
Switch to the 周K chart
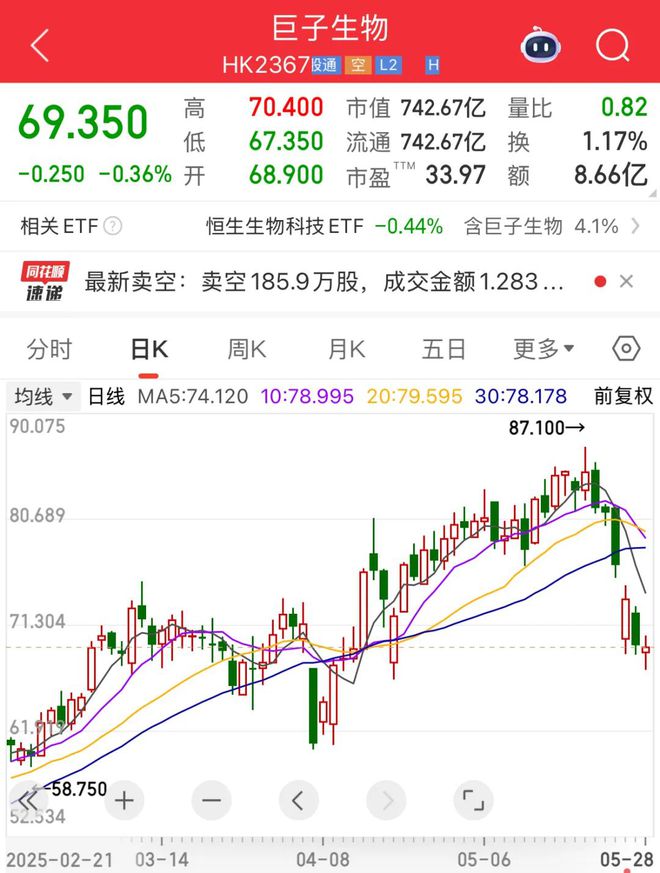pos(247,349)
